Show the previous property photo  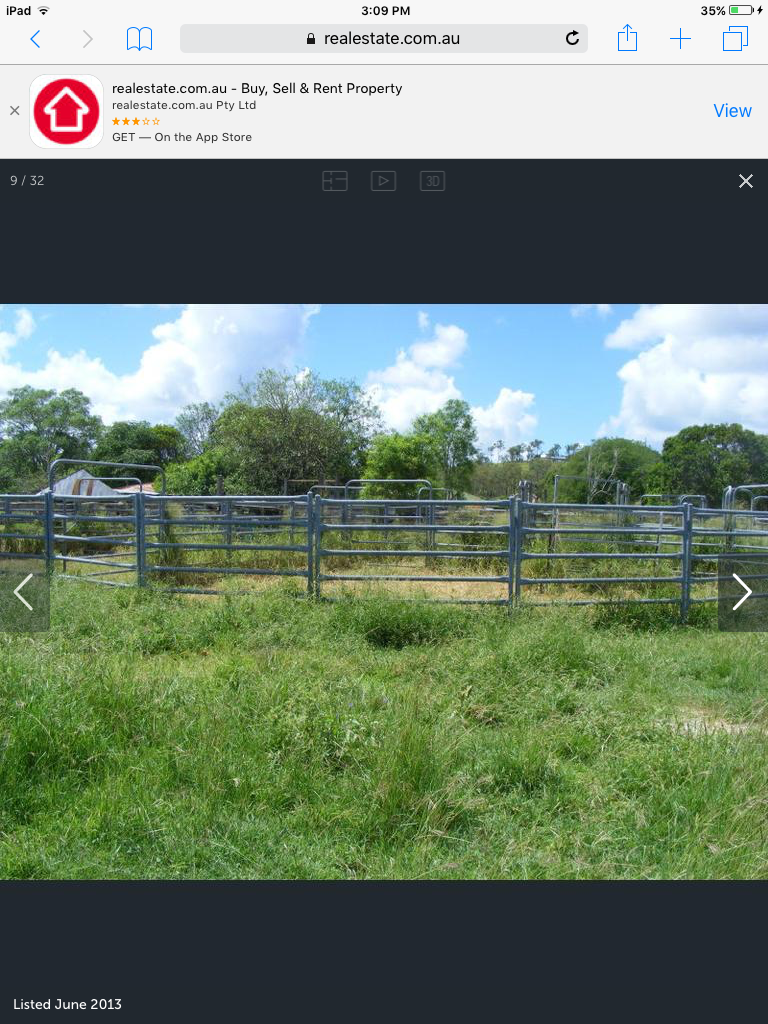point(23,592)
